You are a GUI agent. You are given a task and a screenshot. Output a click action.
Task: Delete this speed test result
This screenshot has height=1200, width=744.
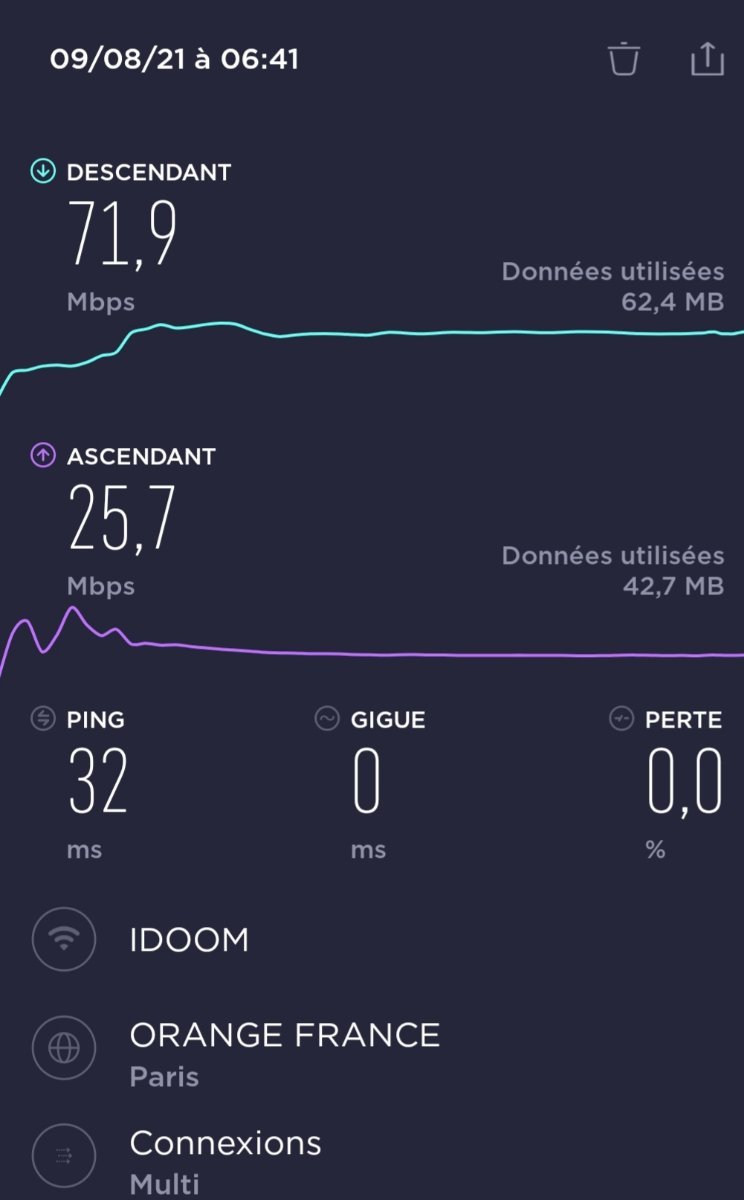point(624,58)
